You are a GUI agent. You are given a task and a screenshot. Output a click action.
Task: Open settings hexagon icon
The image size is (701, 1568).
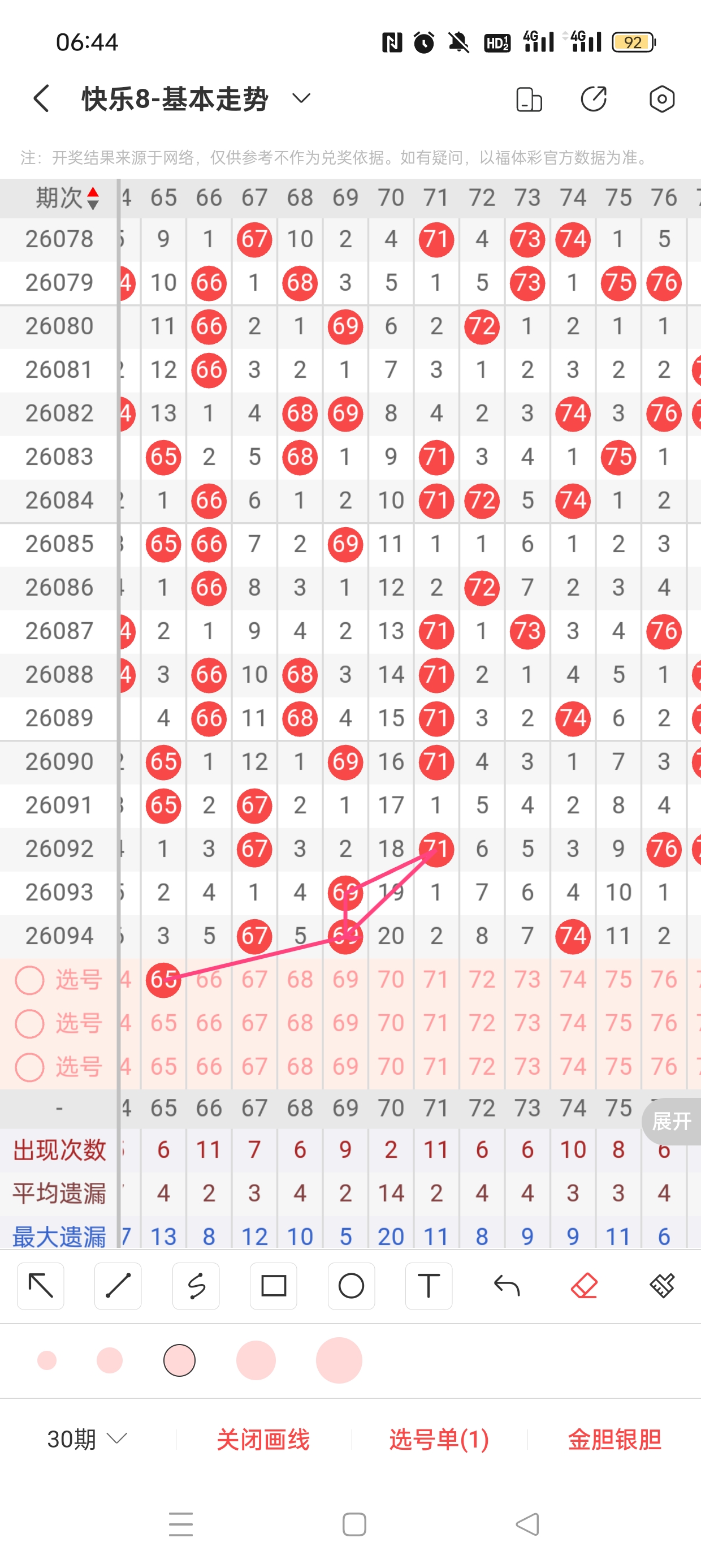coord(661,98)
